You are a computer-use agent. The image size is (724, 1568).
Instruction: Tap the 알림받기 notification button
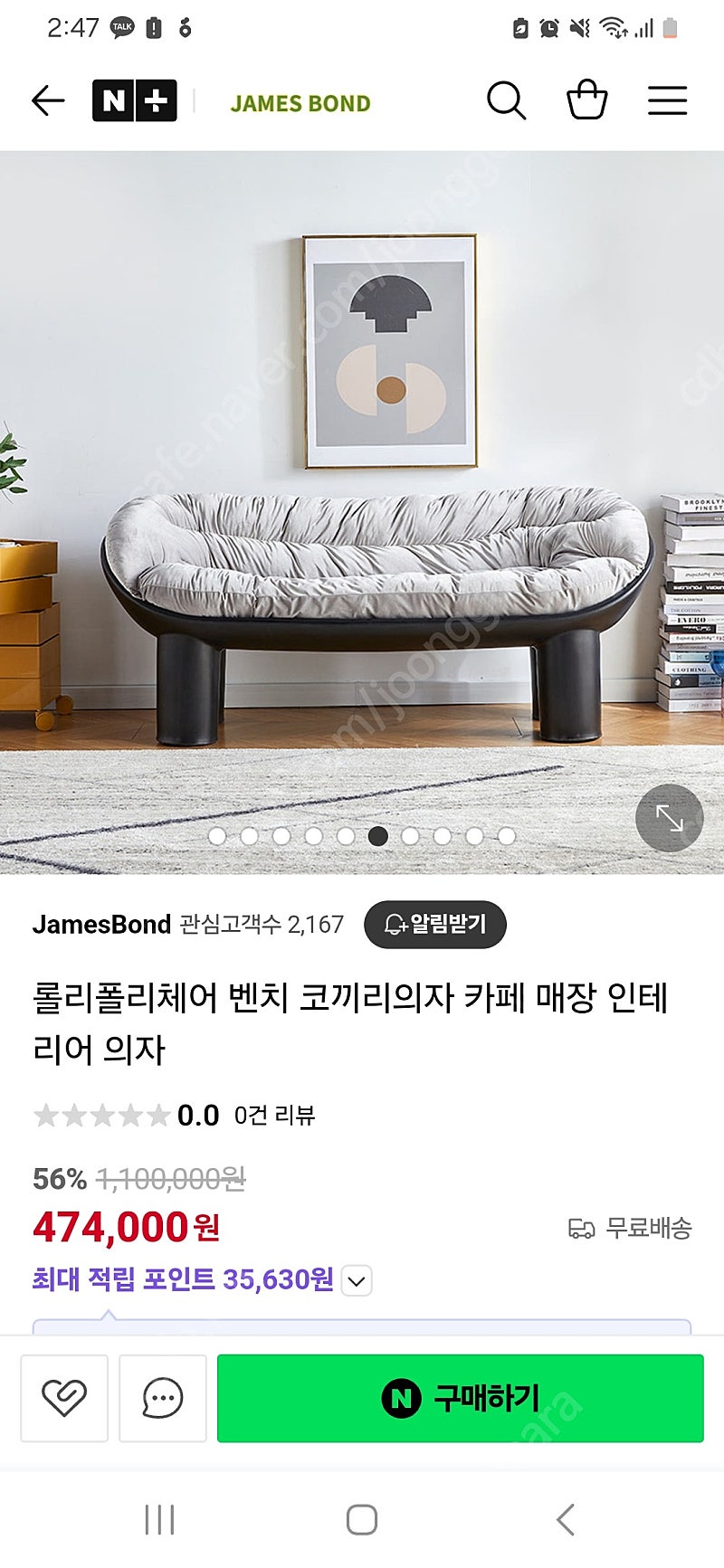click(x=434, y=924)
